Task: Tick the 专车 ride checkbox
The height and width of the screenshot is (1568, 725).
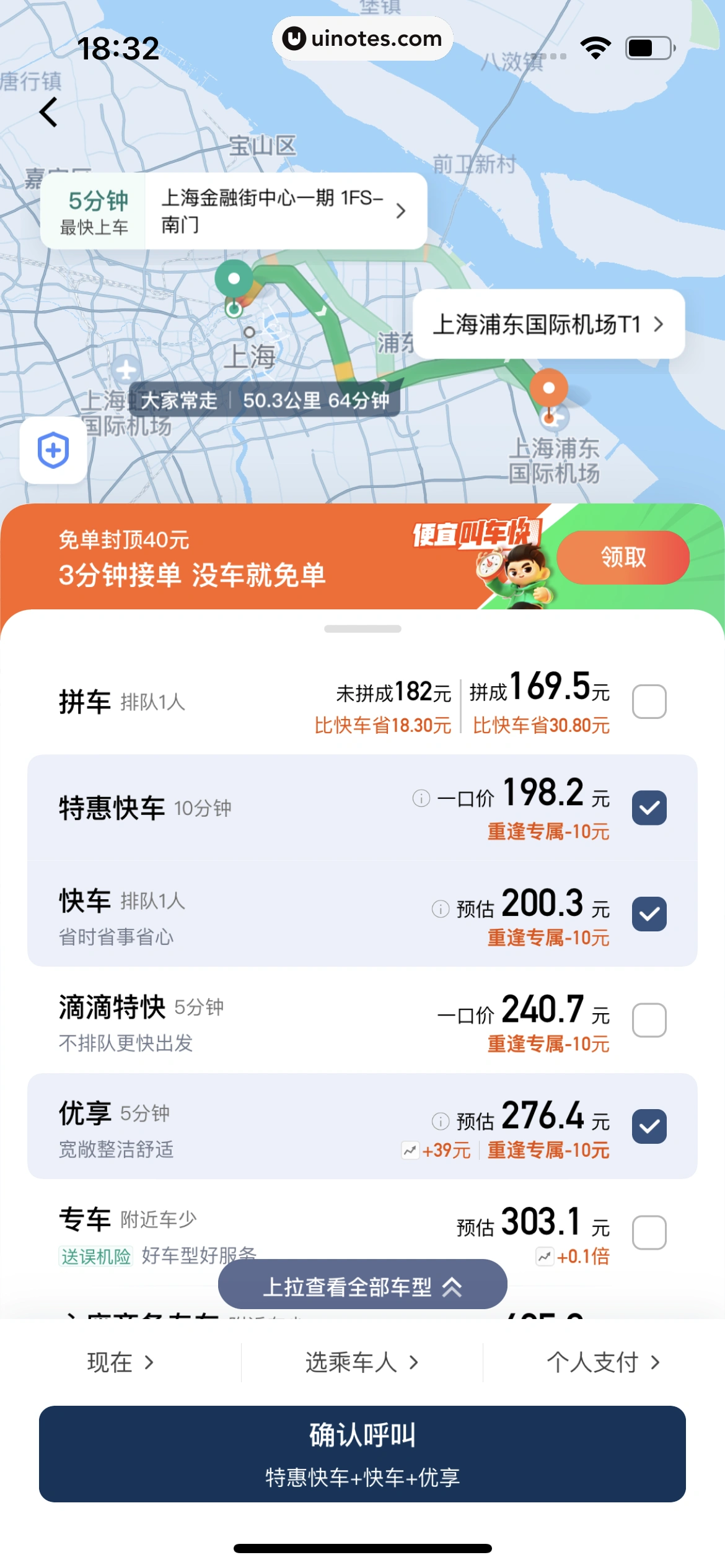Action: tap(649, 1232)
